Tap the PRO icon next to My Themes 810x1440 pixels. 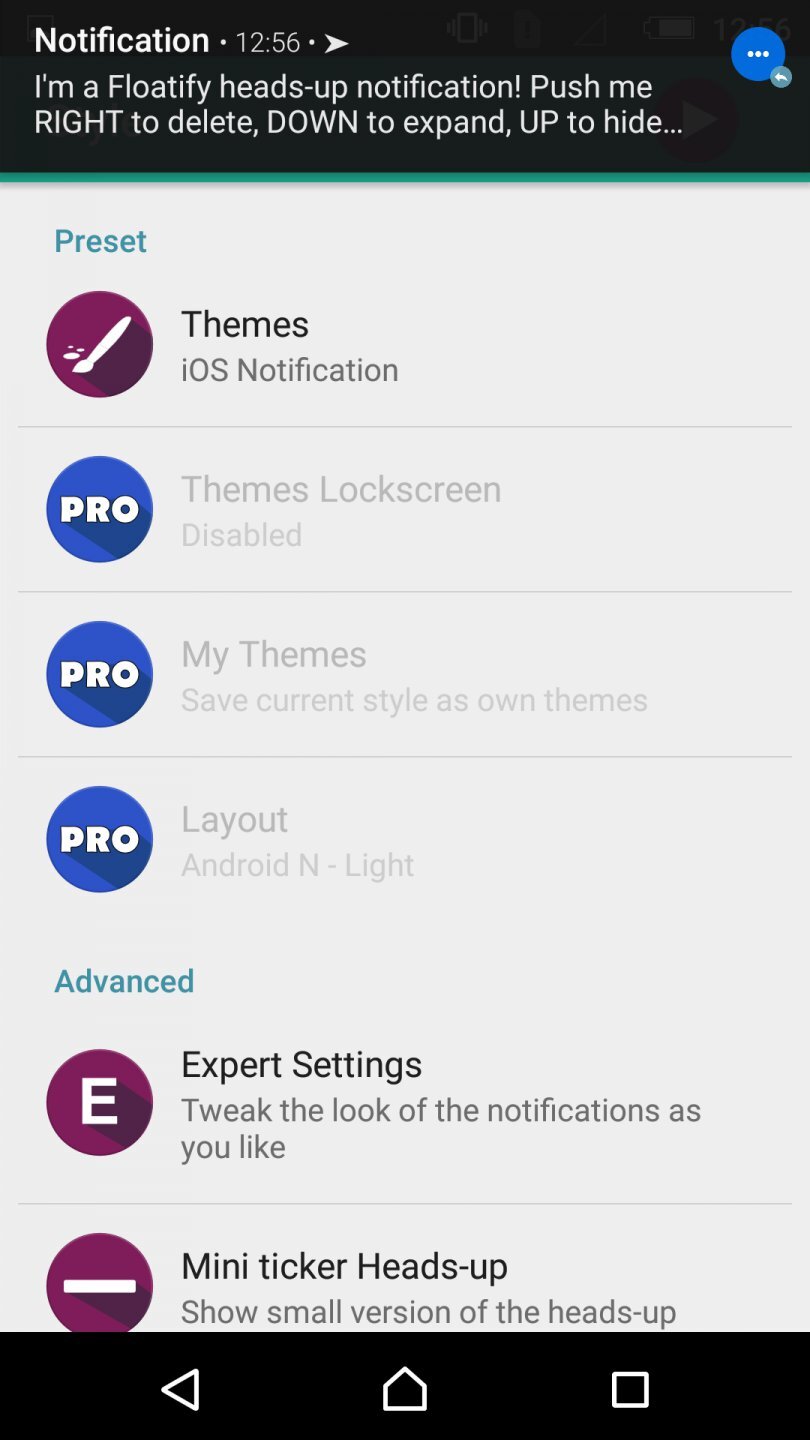tap(99, 674)
